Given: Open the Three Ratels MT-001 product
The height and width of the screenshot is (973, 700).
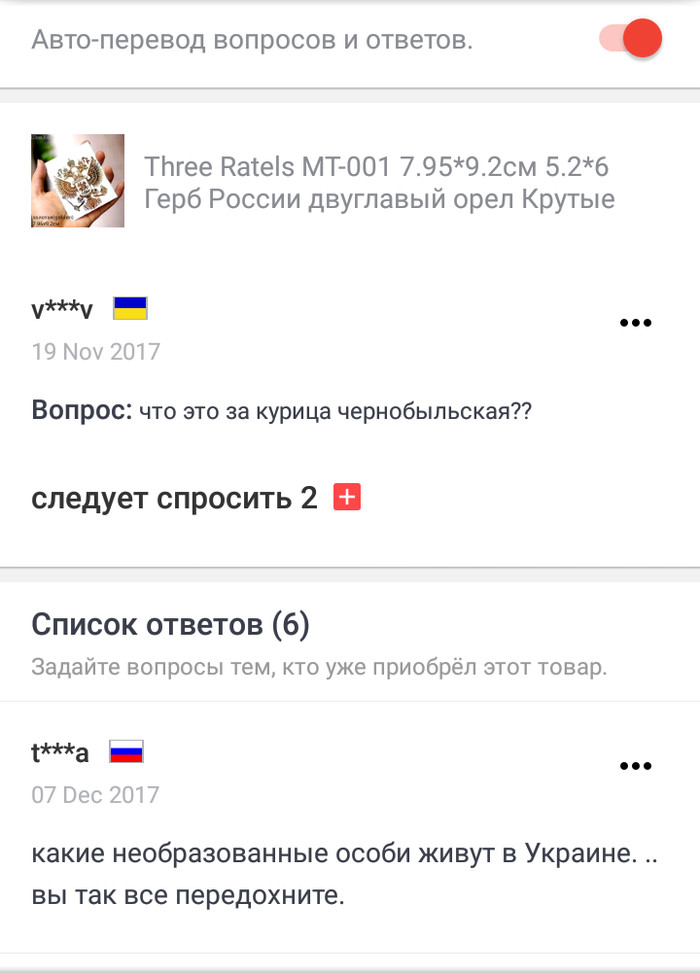Looking at the screenshot, I should click(x=378, y=182).
